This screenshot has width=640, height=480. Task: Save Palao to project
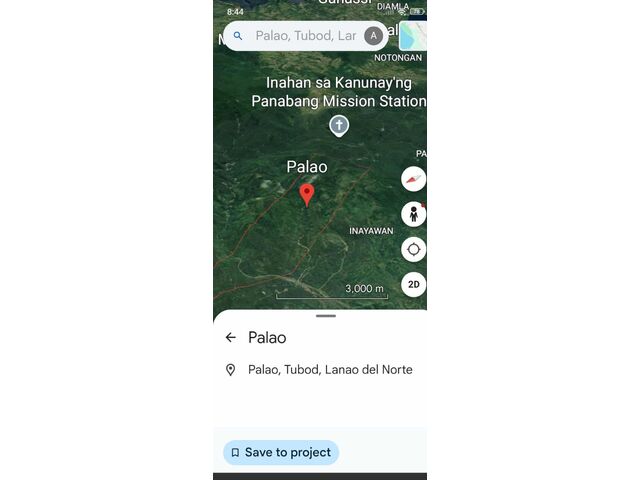coord(281,452)
